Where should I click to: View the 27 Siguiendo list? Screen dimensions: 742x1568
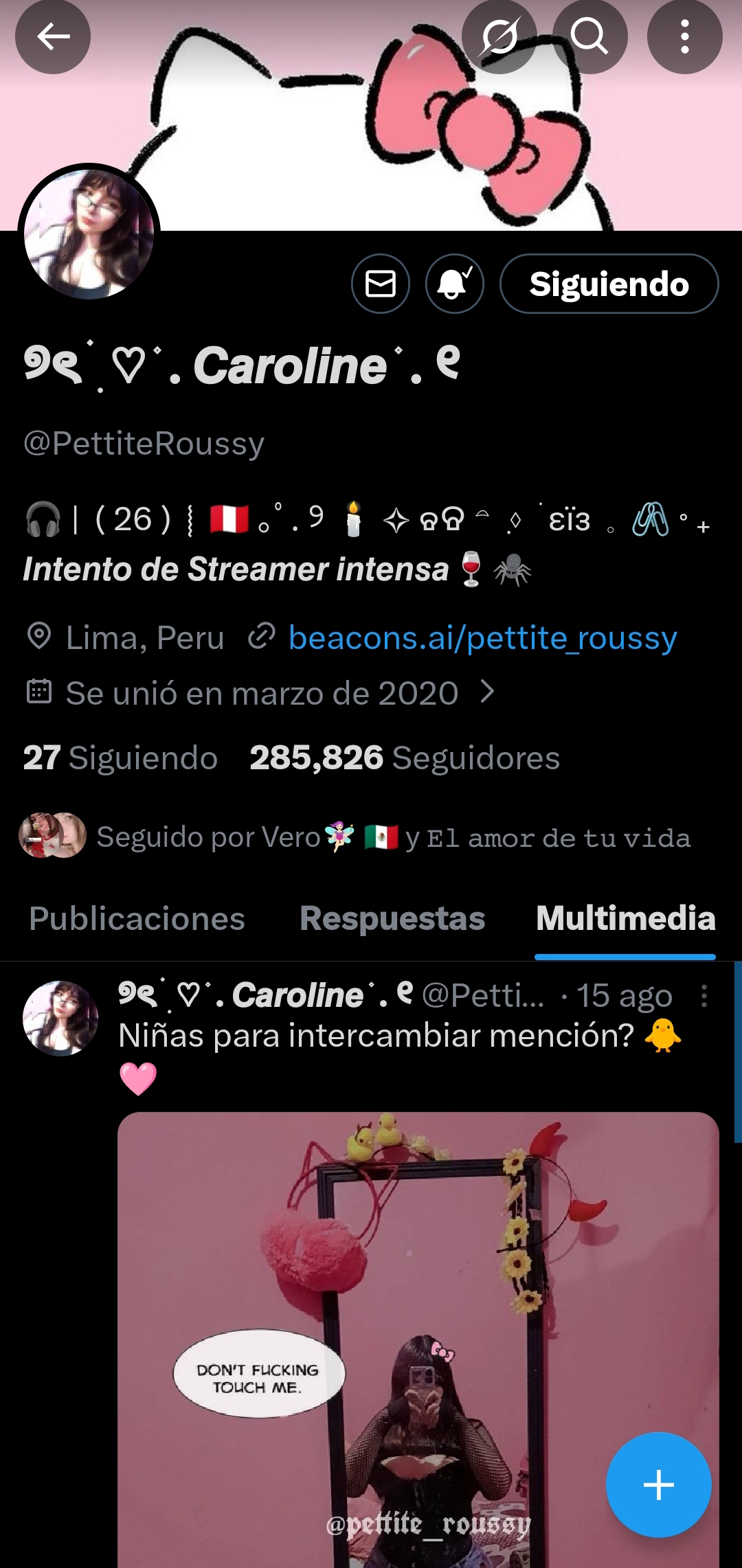click(x=120, y=758)
